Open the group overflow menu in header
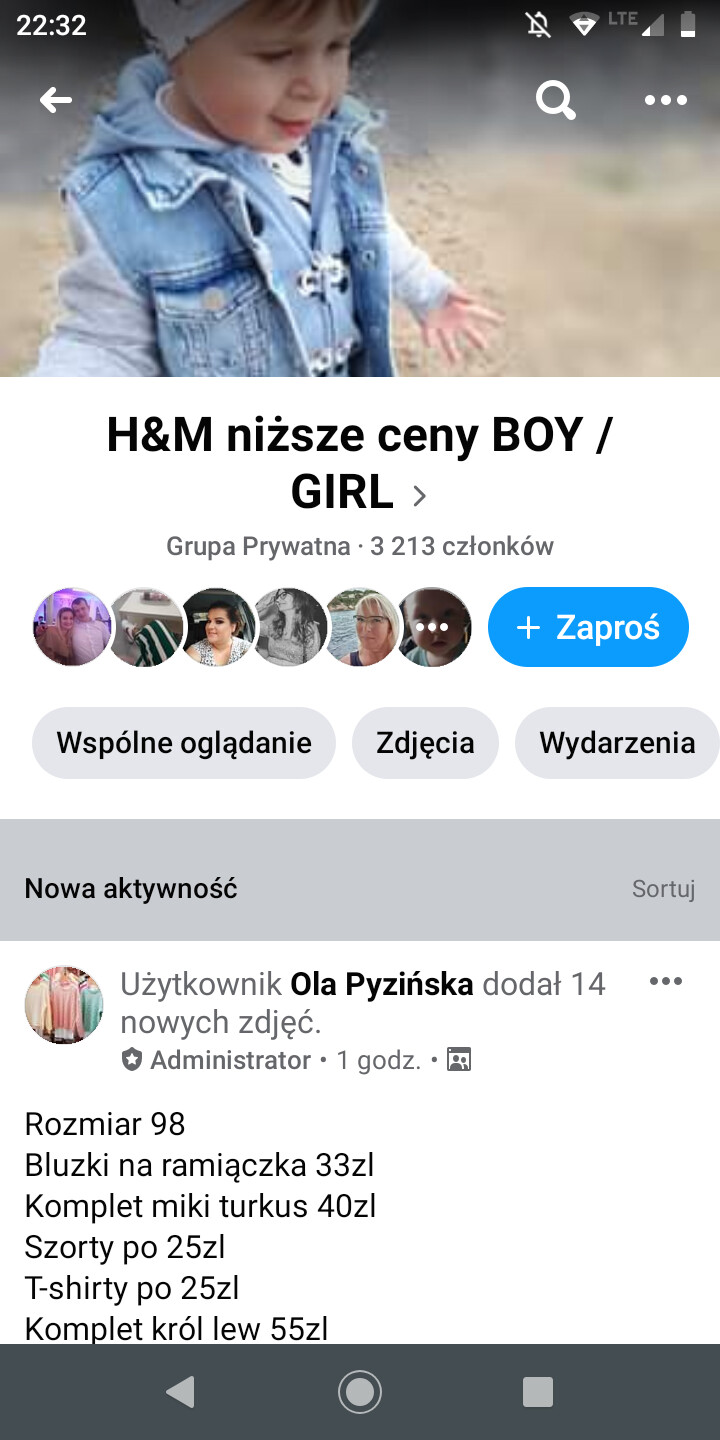The image size is (720, 1440). (x=666, y=99)
